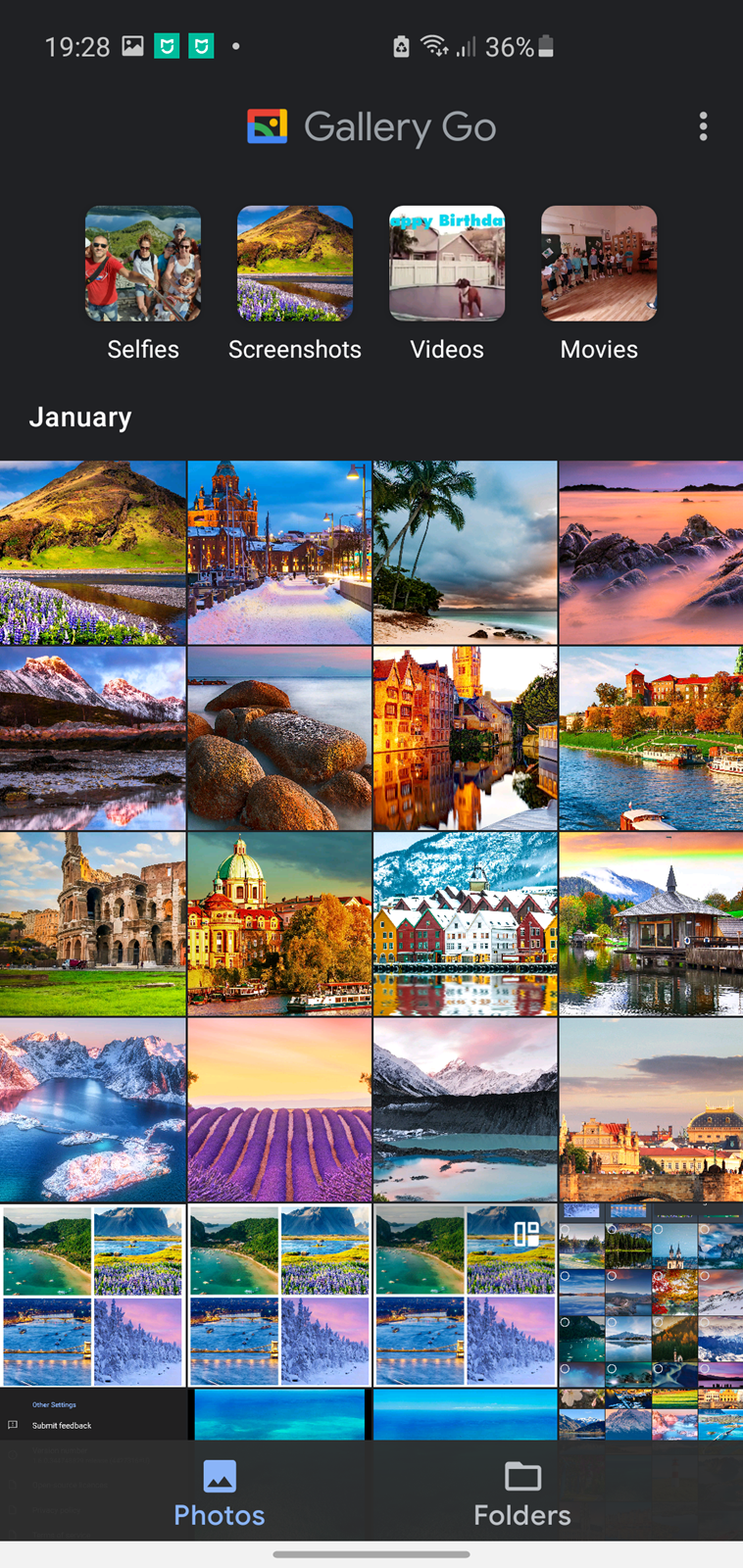Open the three-dot overflow menu
The image size is (743, 1568).
(x=703, y=126)
